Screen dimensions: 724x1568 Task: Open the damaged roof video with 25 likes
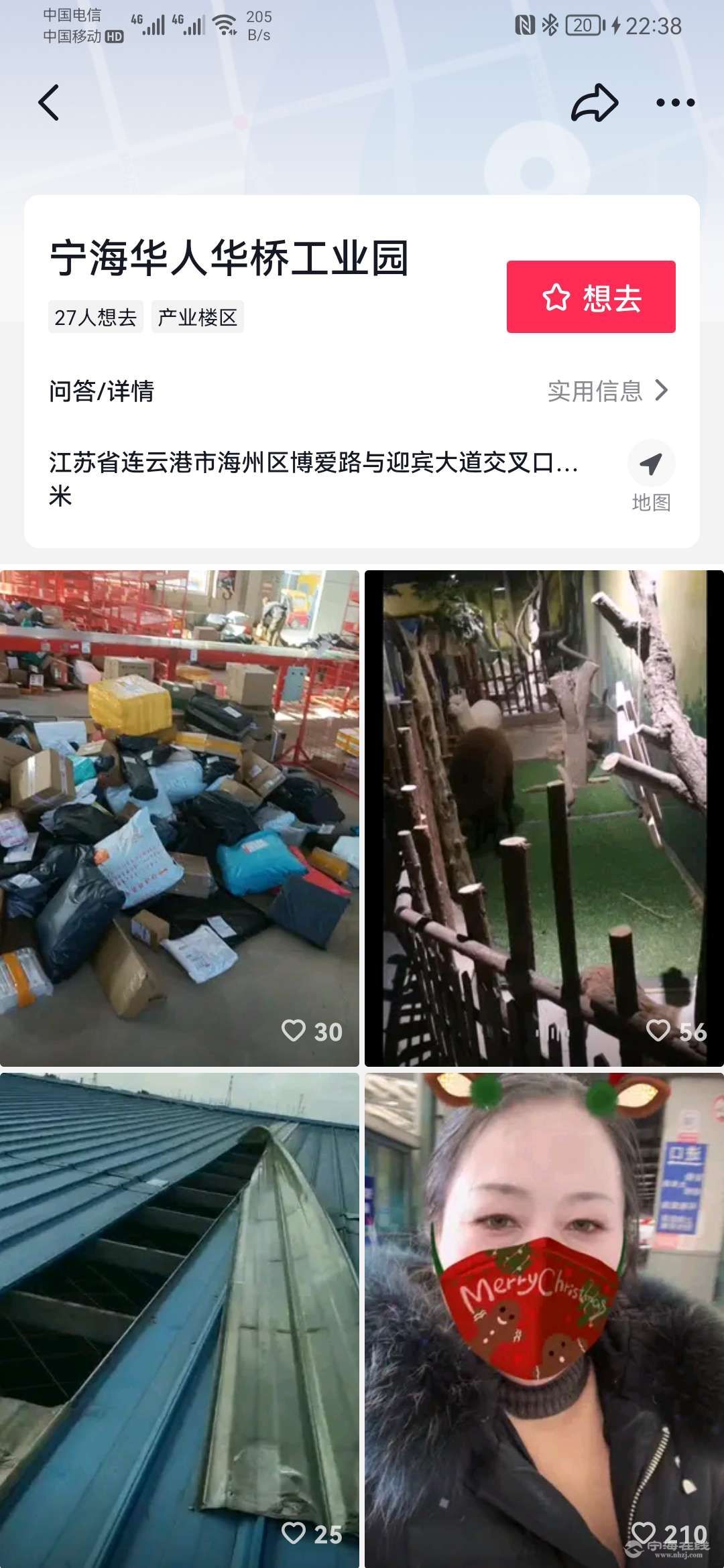click(x=179, y=1320)
